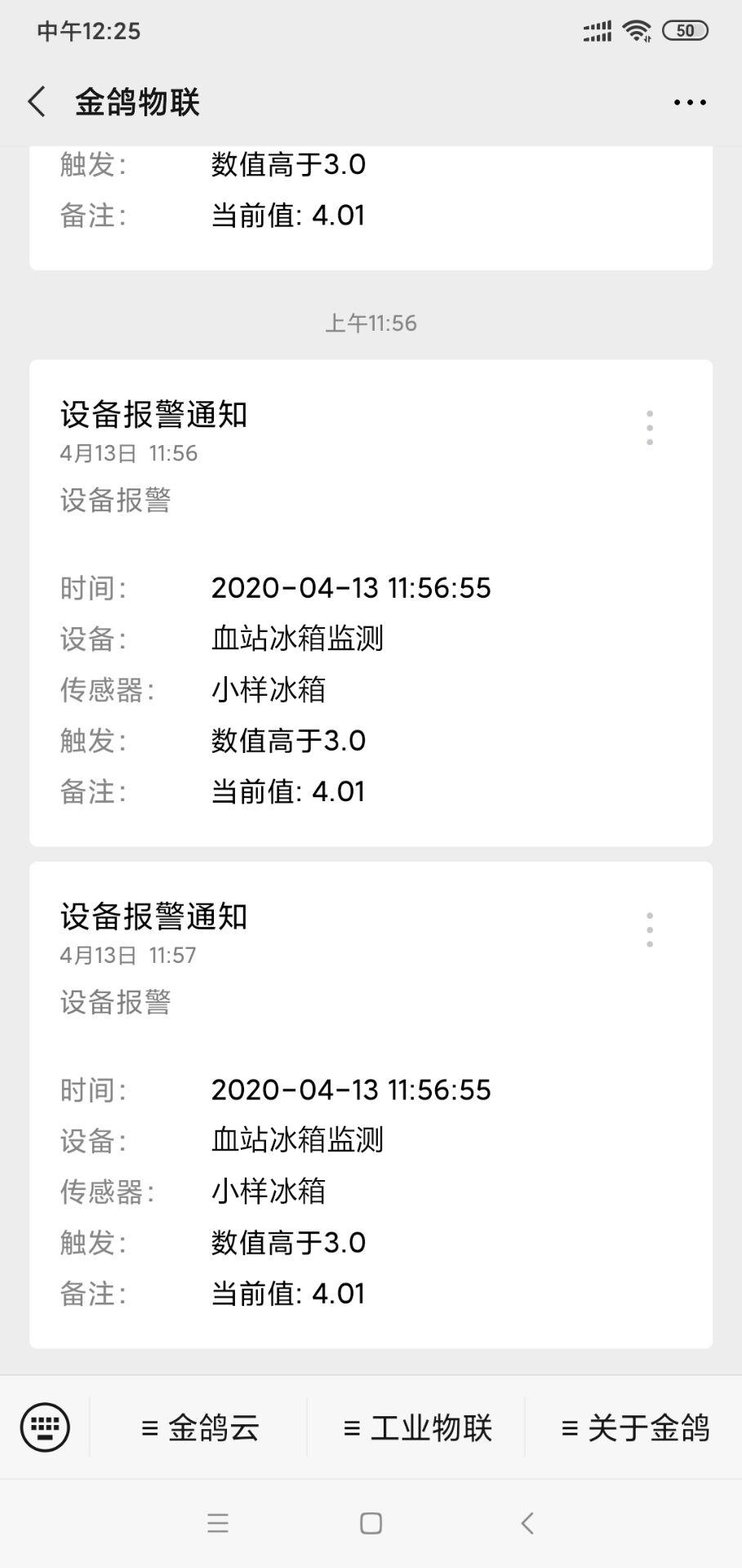Expand the 工业物联 menu
The image size is (742, 1568).
(417, 1428)
